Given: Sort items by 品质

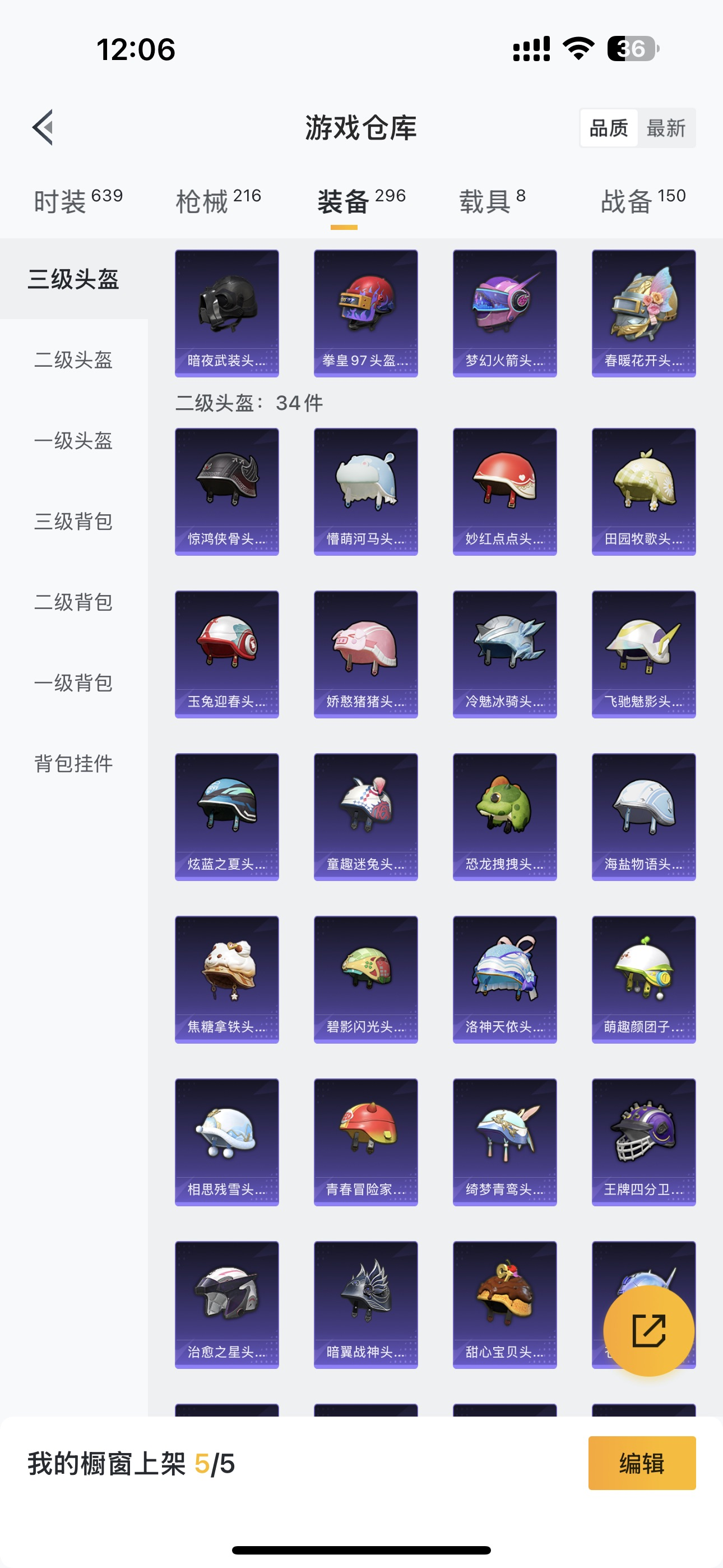Looking at the screenshot, I should (x=609, y=128).
